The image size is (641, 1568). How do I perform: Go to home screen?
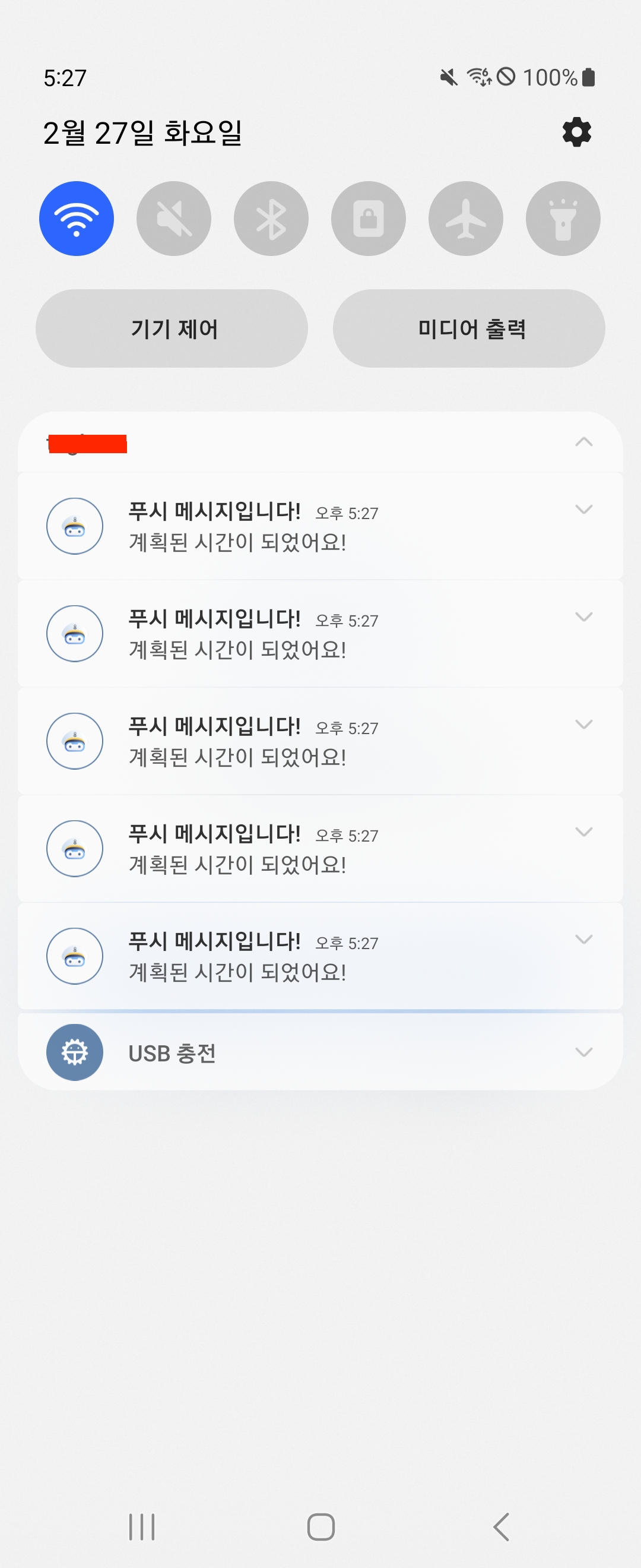coord(320,1526)
